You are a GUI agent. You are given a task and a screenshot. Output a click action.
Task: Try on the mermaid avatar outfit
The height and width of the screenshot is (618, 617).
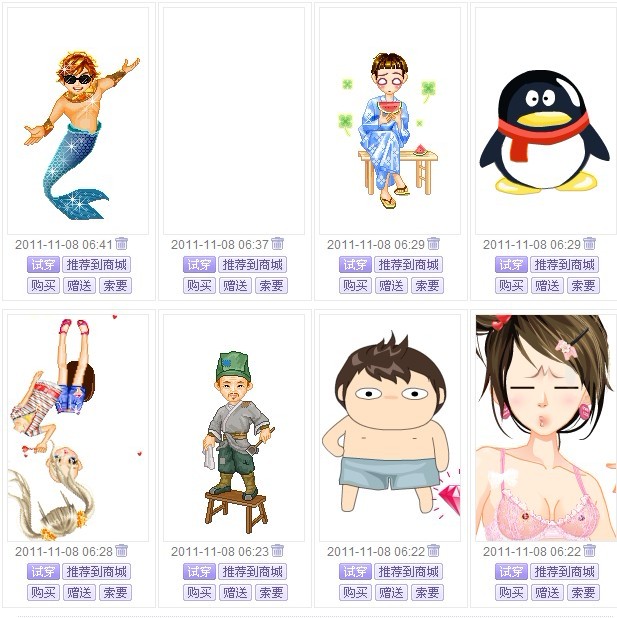click(x=43, y=265)
